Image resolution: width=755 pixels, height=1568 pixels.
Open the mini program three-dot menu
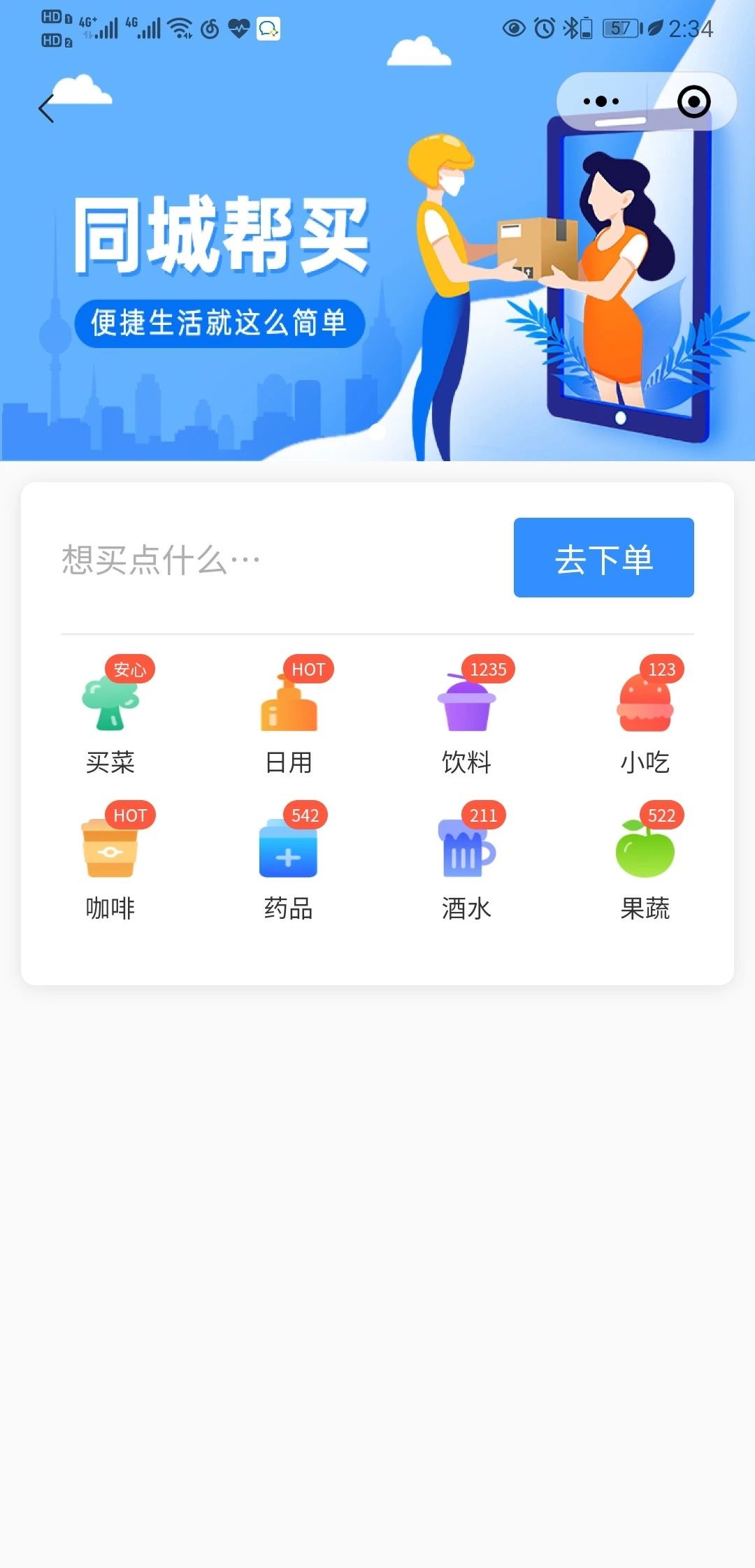[601, 102]
